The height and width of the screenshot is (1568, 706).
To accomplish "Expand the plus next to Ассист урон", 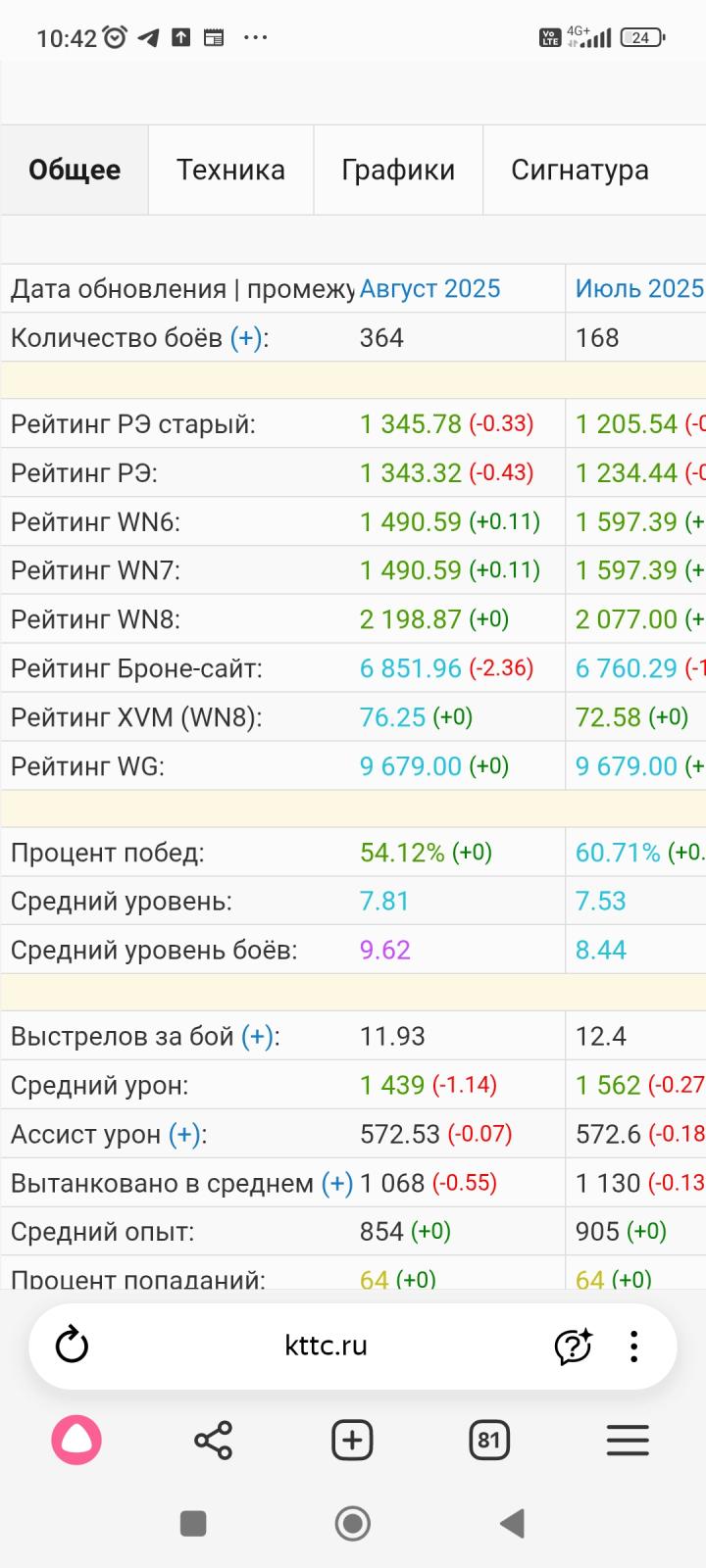I will 184,1135.
